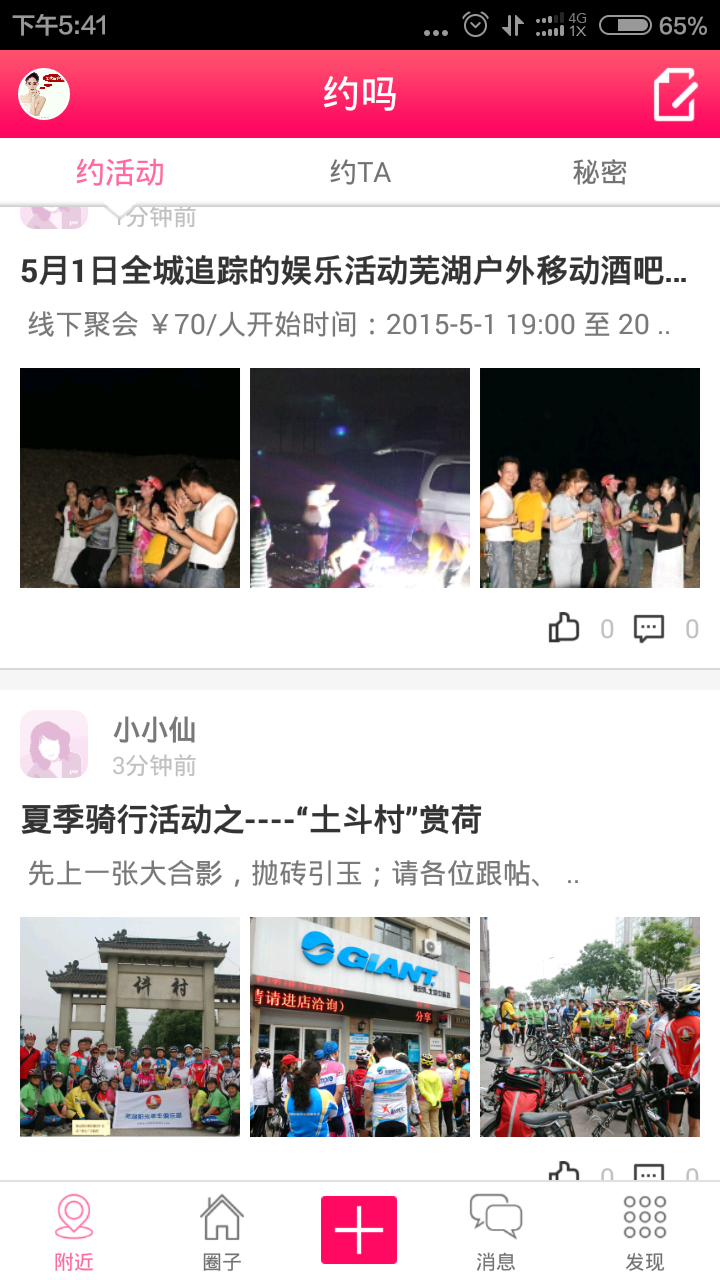The image size is (720, 1280).
Task: Tap the comment count bubble on the first post
Action: point(649,628)
